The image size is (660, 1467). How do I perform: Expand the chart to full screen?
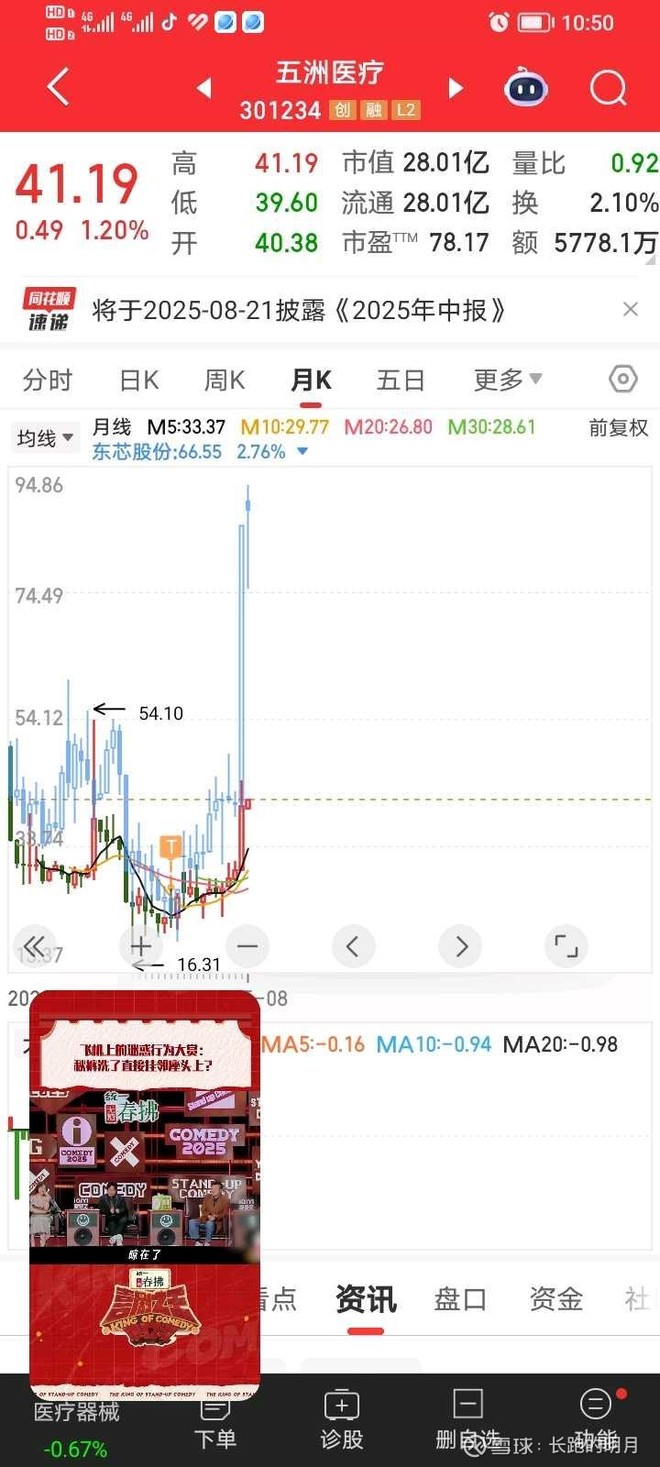tap(566, 945)
